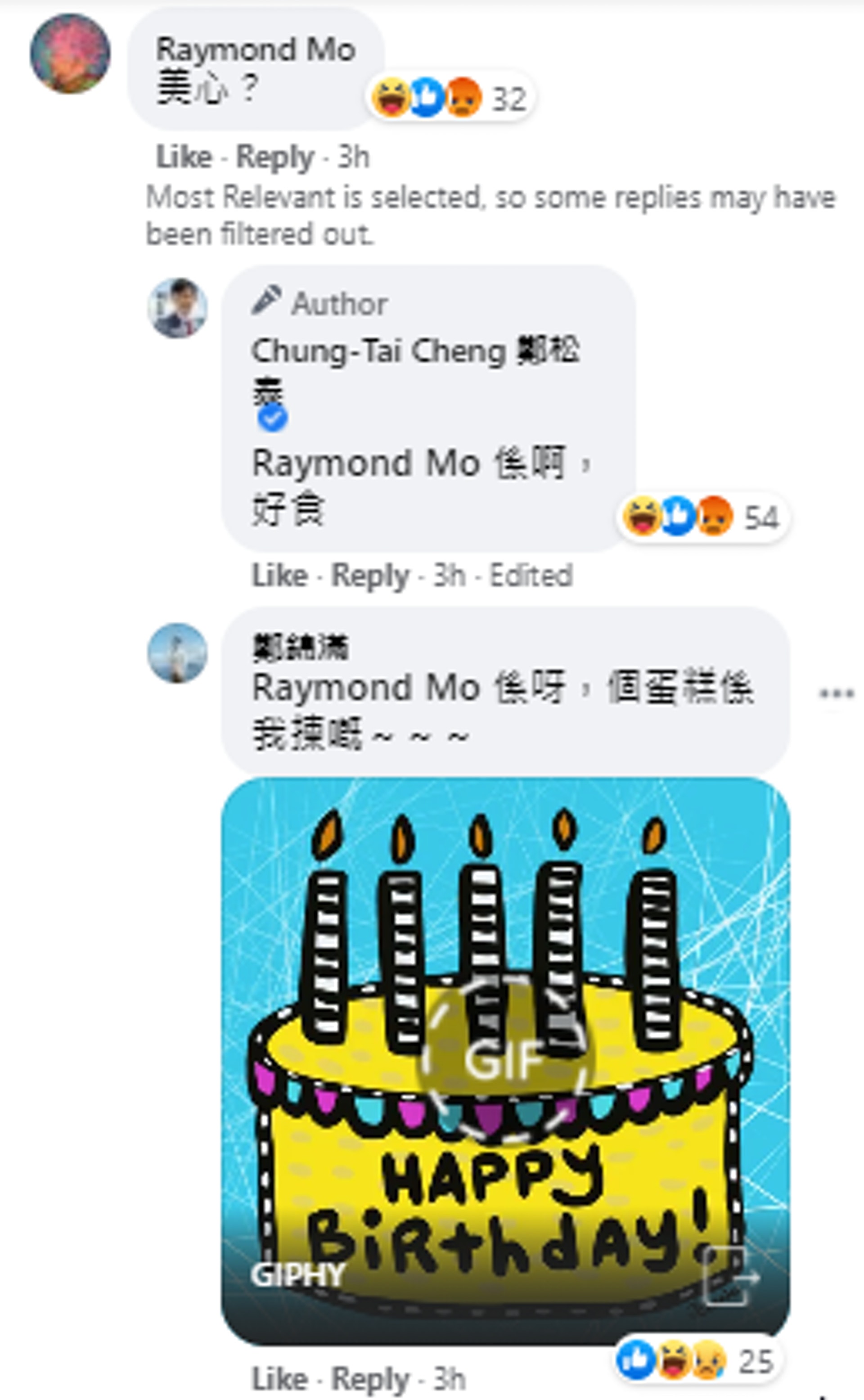Play the Happy Birthday GIF
This screenshot has height=1400, width=864.
coord(504,1061)
